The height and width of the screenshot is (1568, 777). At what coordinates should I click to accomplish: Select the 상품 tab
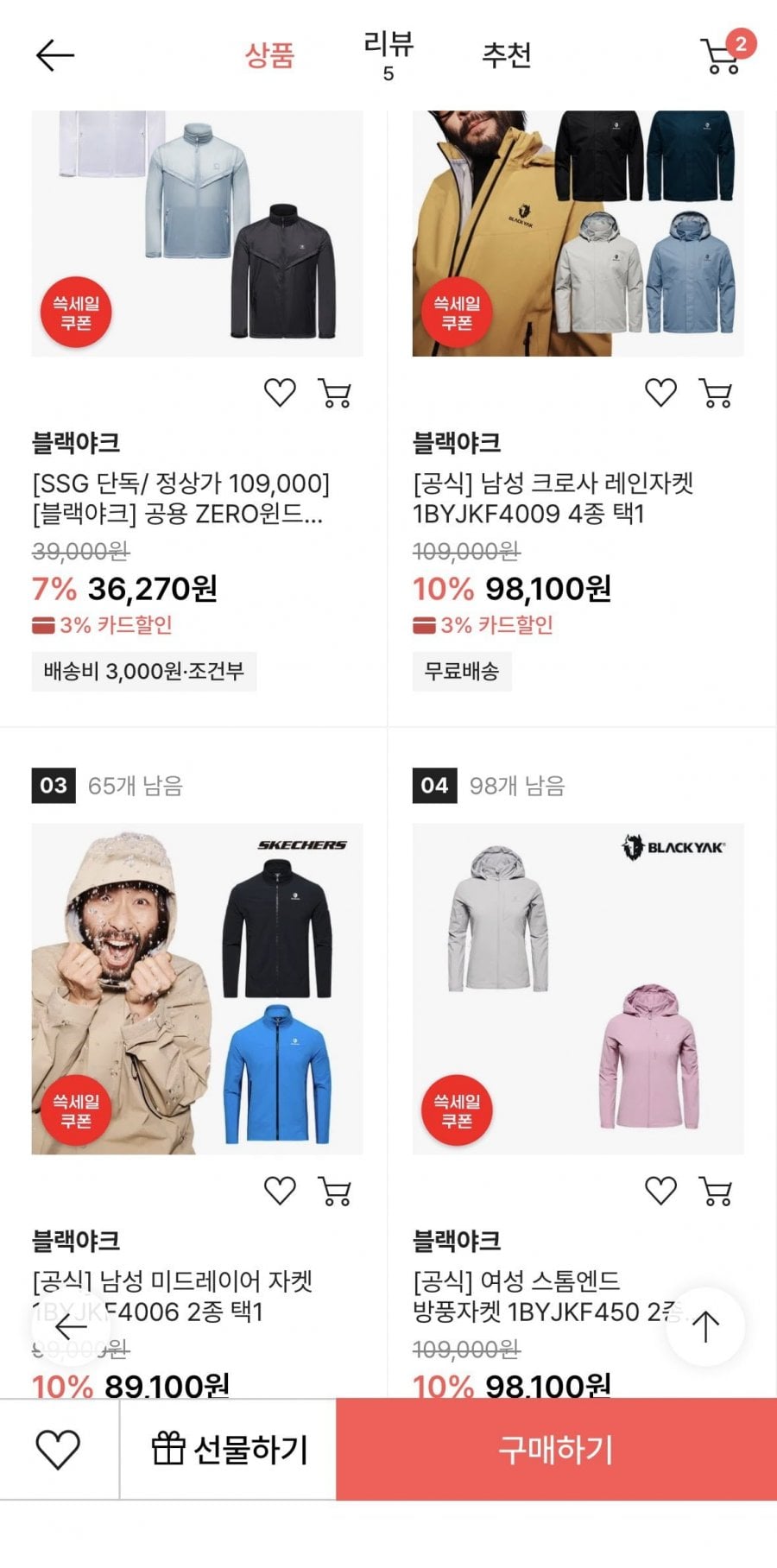coord(269,56)
